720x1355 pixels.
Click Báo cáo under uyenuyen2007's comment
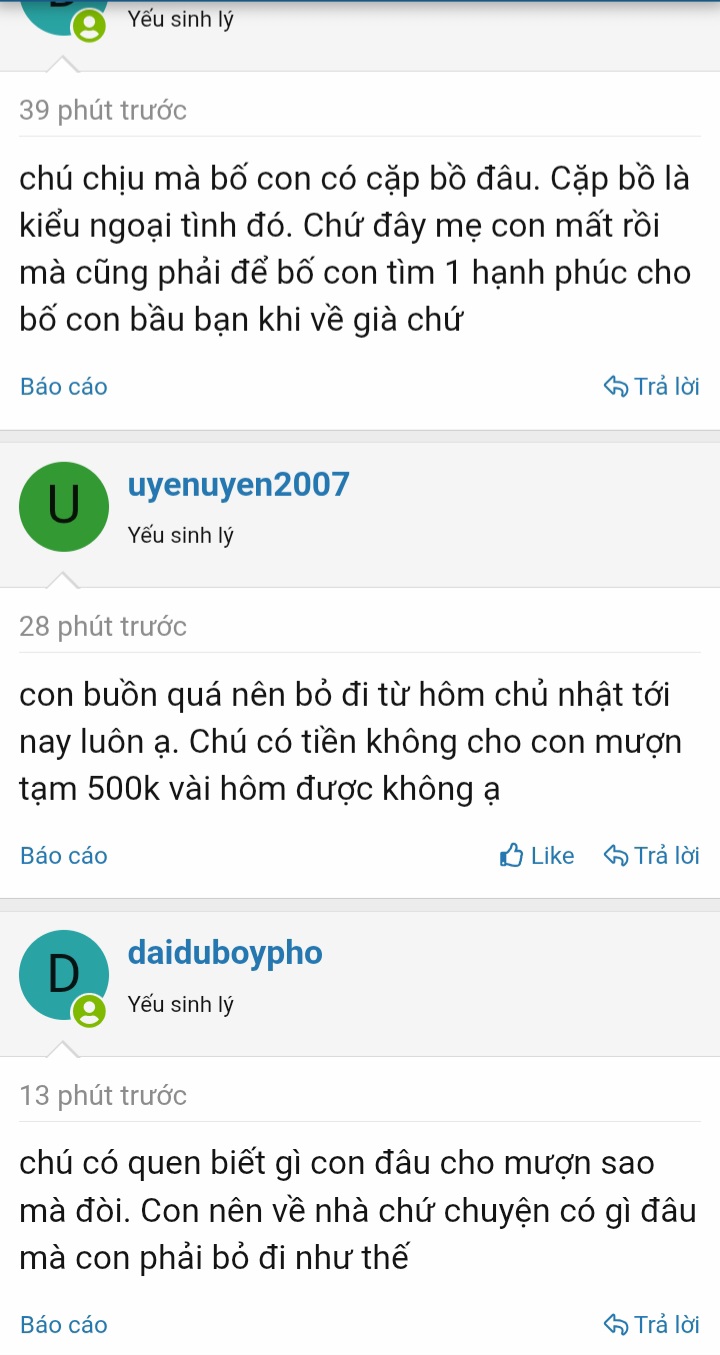[63, 855]
